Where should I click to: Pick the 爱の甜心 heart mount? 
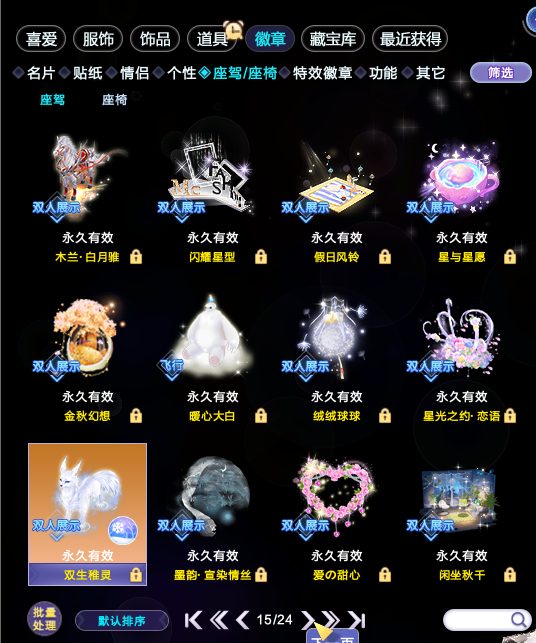[337, 515]
